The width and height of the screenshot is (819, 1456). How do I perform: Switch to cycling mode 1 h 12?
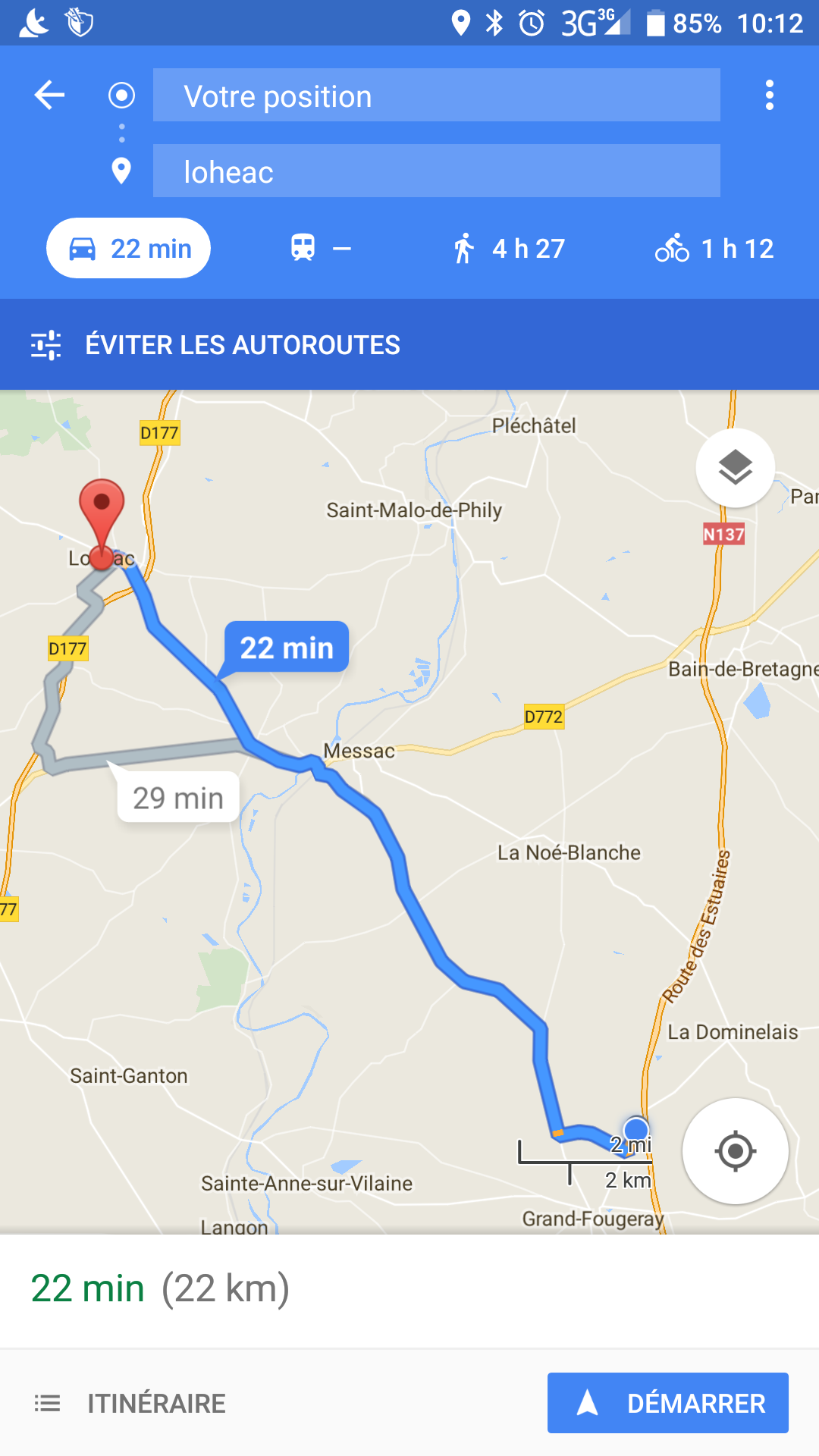(714, 249)
